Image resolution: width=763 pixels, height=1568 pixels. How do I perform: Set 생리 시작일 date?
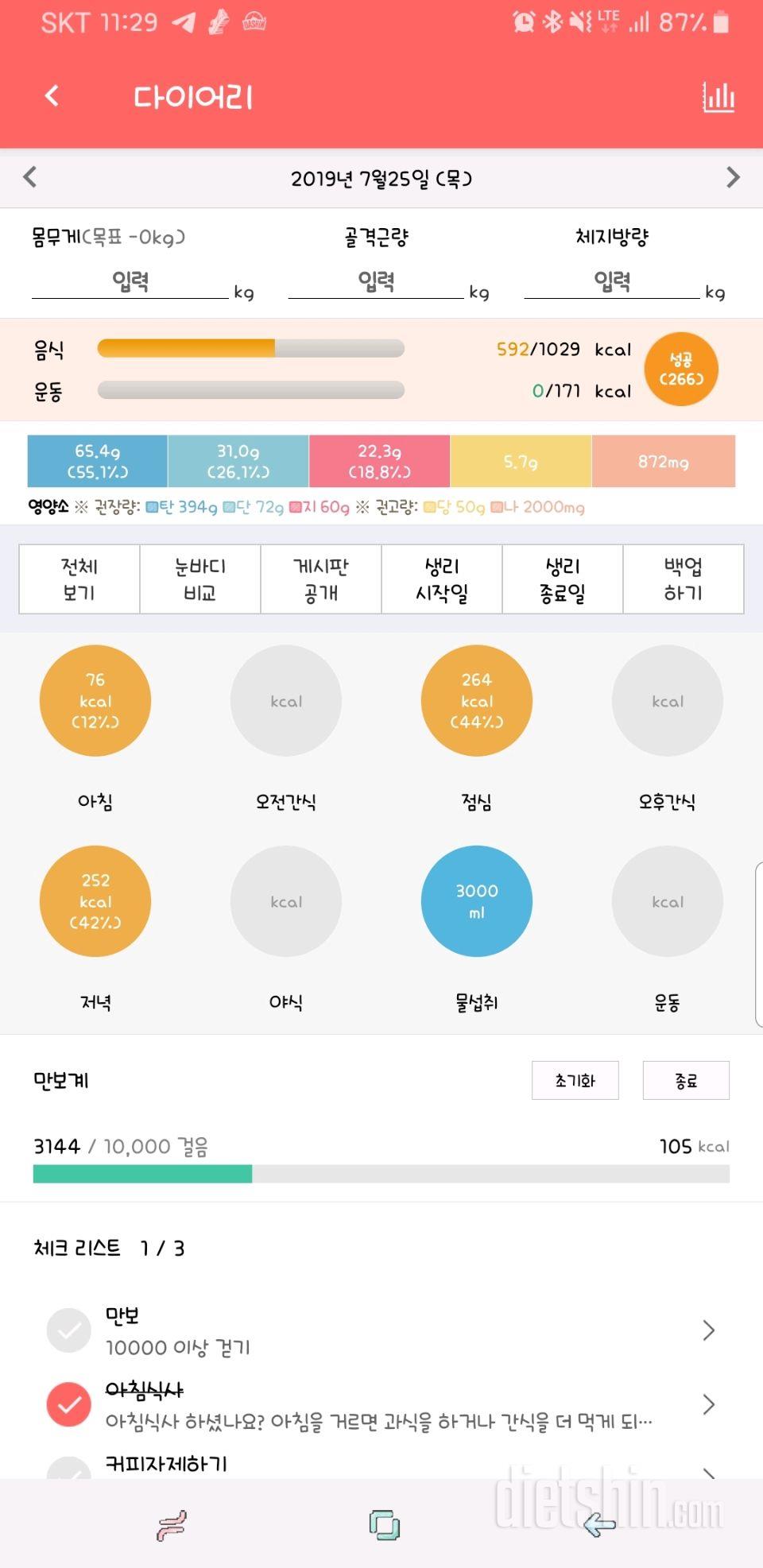(442, 579)
